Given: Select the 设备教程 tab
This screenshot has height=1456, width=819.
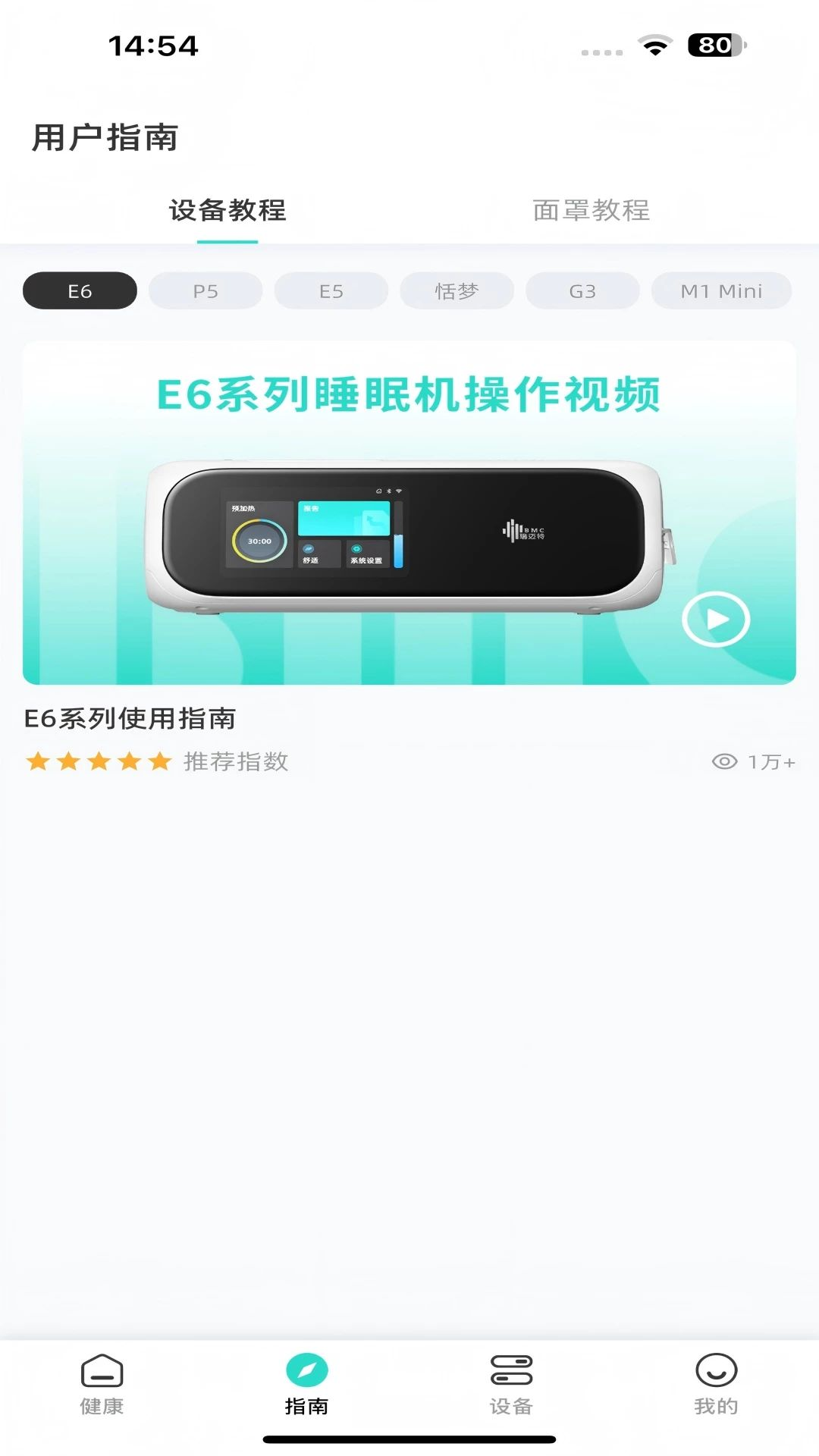Looking at the screenshot, I should tap(227, 210).
